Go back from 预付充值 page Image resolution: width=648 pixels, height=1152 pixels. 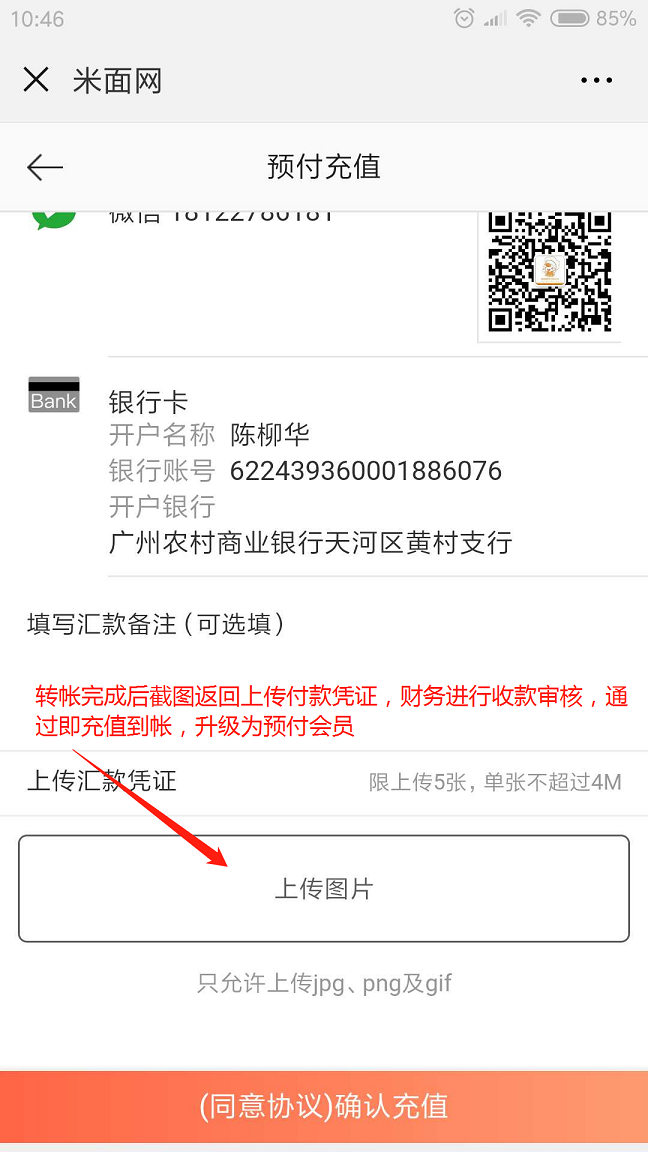(x=45, y=167)
